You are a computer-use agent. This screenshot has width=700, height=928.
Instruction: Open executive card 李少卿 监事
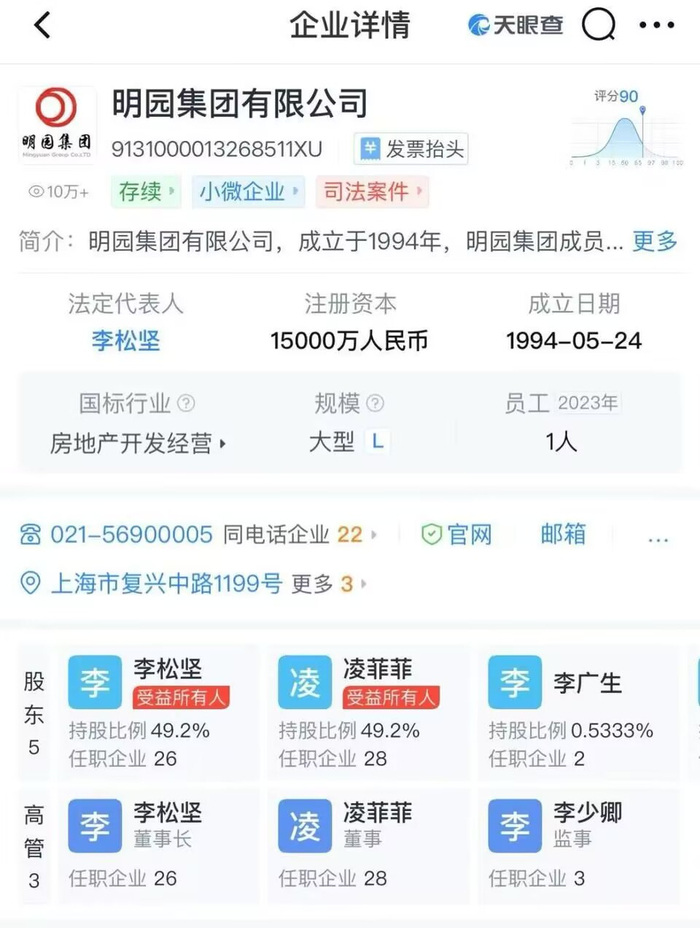[x=578, y=846]
